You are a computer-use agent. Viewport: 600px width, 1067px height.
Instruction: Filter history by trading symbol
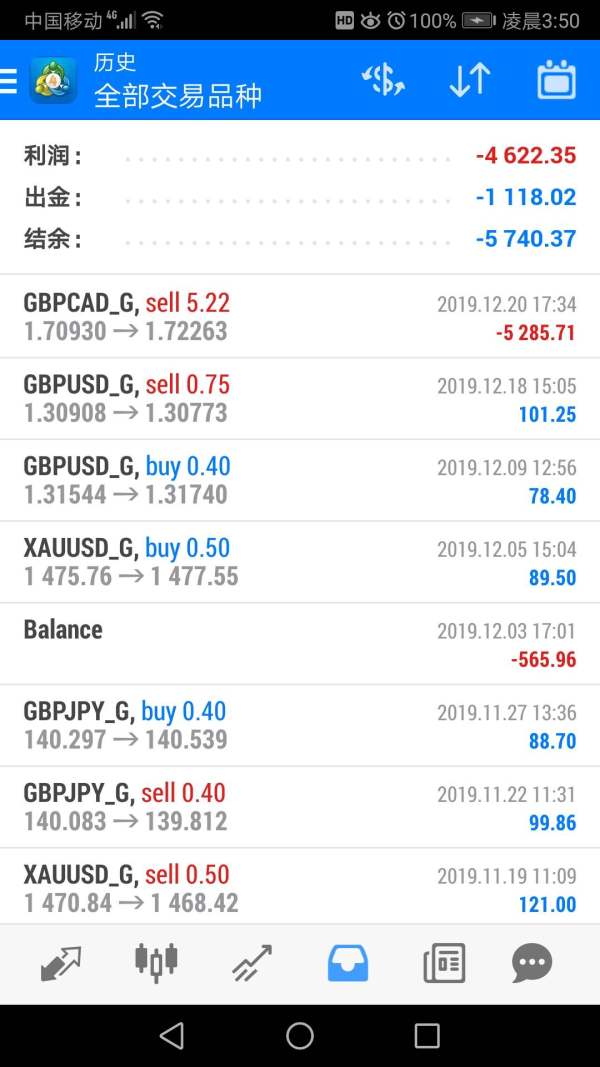pos(383,80)
